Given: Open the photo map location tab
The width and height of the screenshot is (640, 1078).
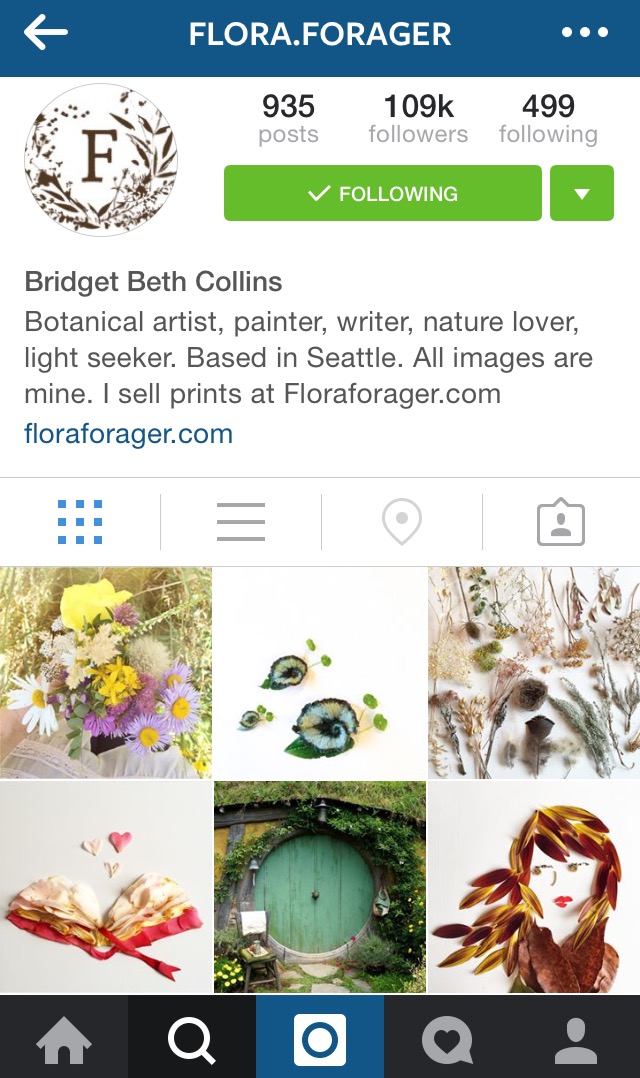Looking at the screenshot, I should coord(402,522).
